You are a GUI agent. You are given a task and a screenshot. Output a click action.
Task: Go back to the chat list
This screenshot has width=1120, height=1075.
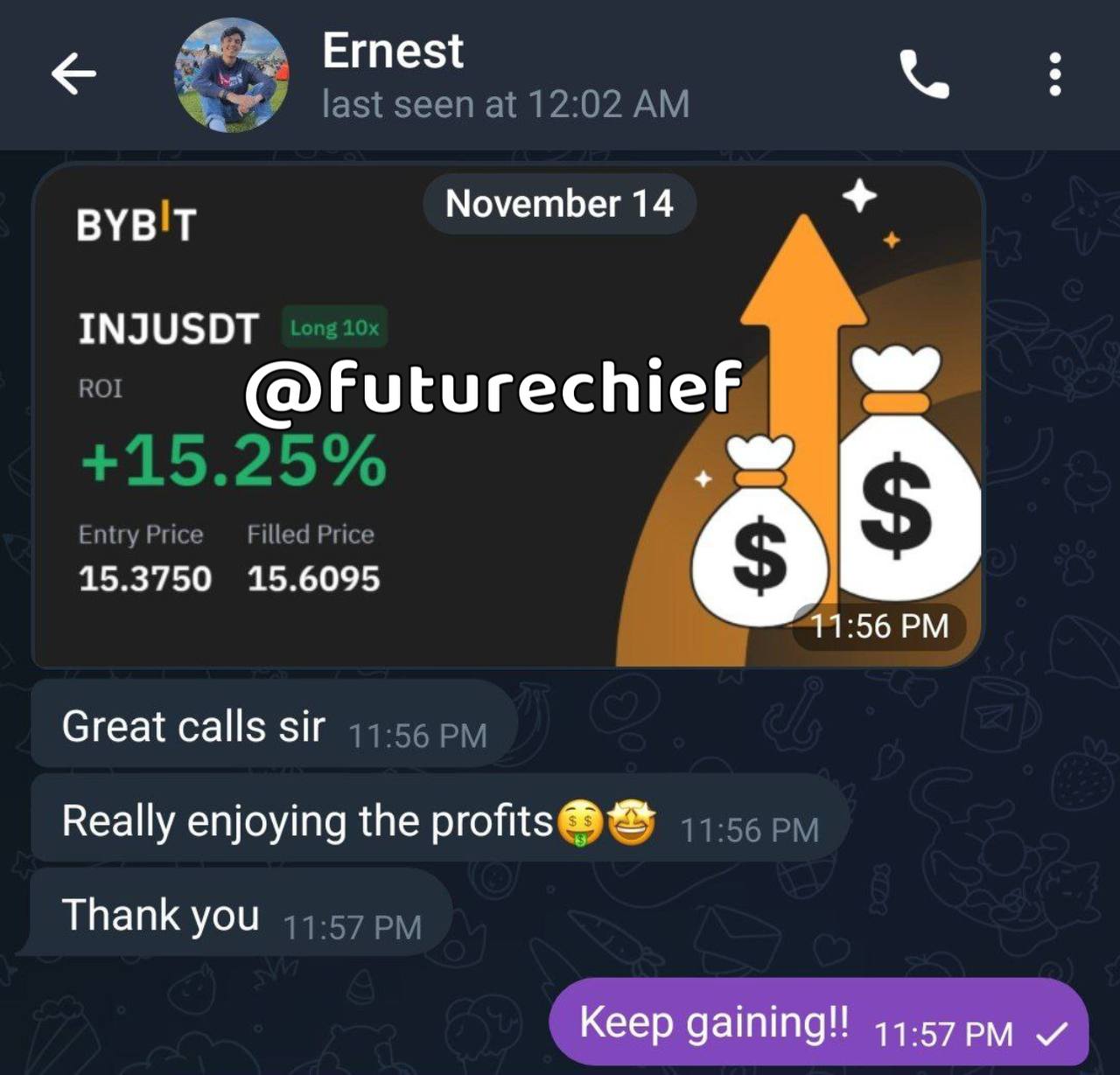73,73
